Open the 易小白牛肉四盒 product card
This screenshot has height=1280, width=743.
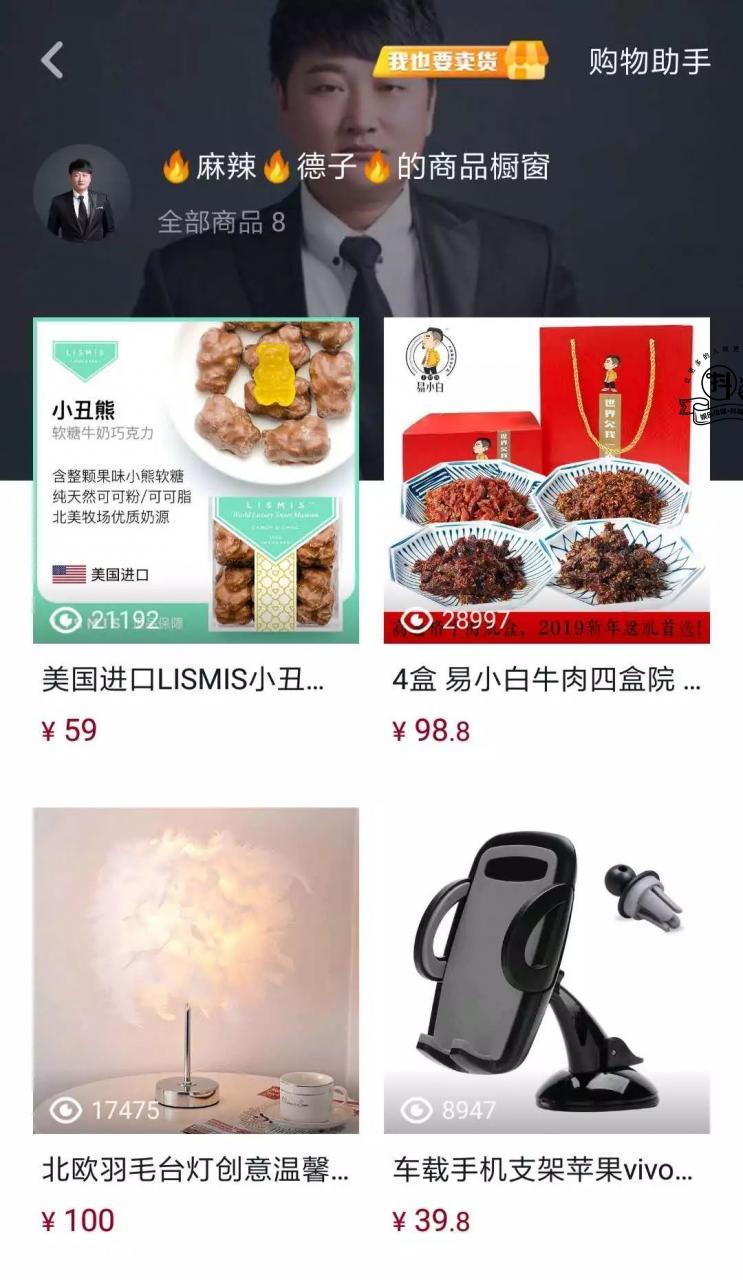coord(547,481)
